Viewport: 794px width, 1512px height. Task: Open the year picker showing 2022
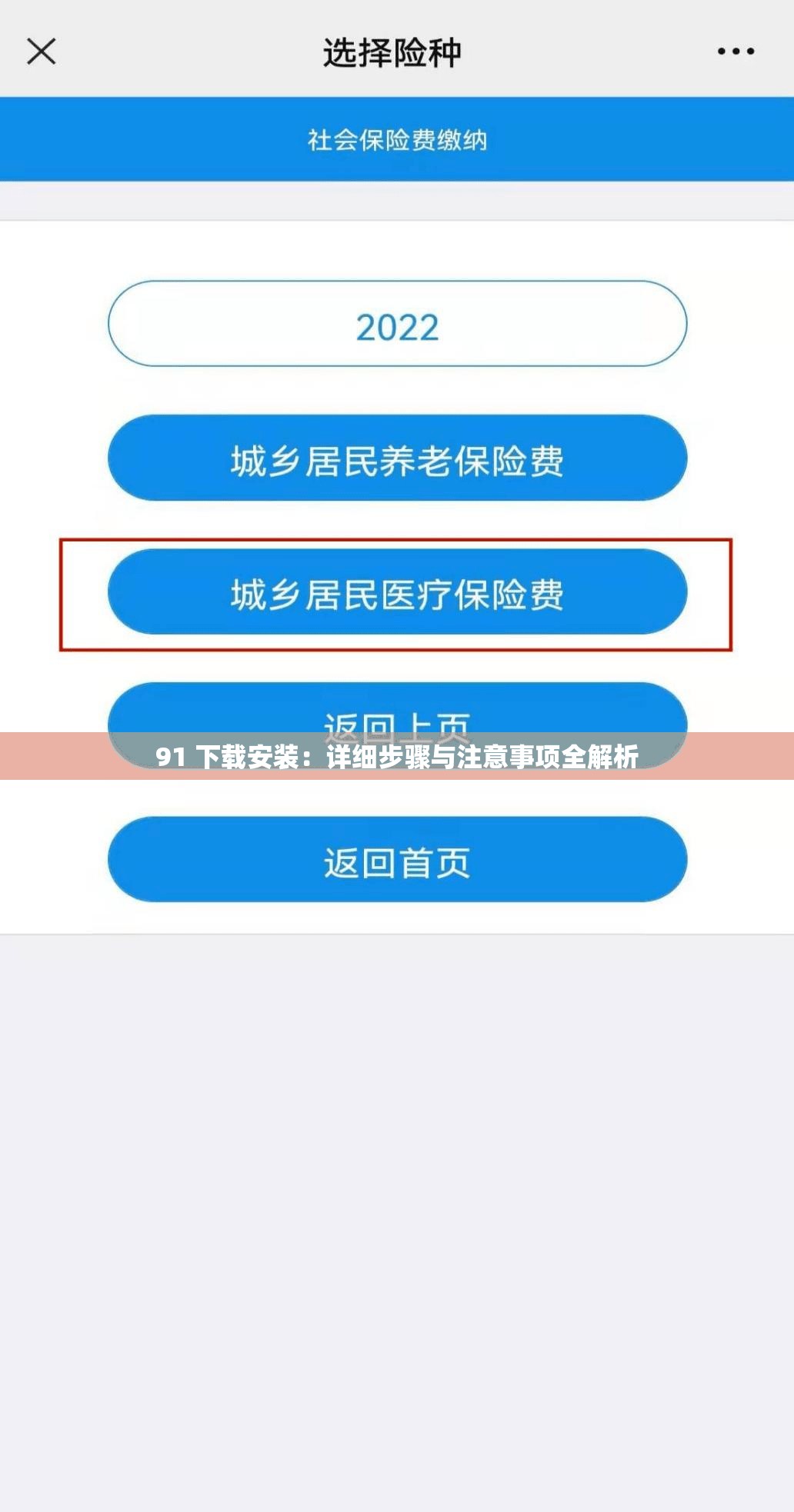[397, 325]
